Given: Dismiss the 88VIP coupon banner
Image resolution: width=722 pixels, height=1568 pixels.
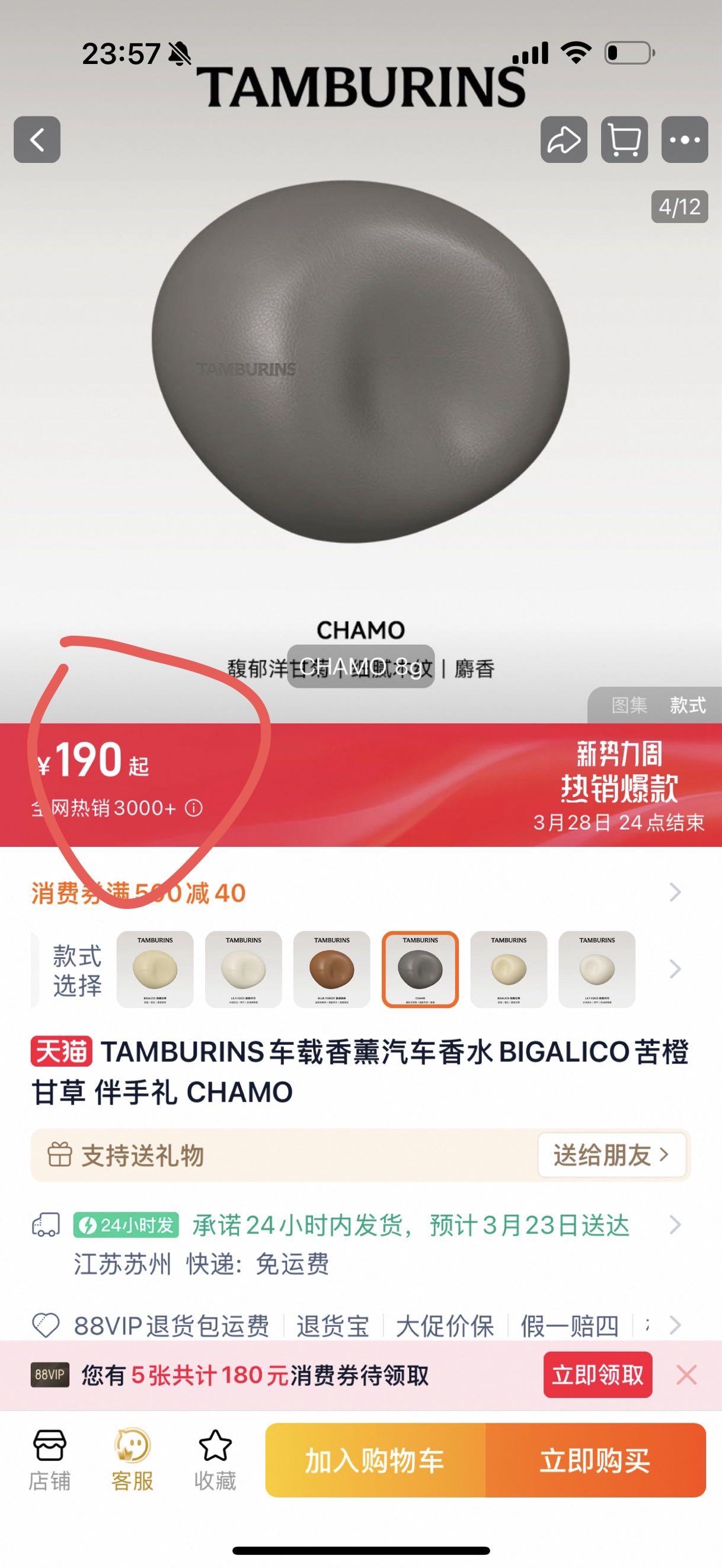Looking at the screenshot, I should pyautogui.click(x=686, y=1375).
